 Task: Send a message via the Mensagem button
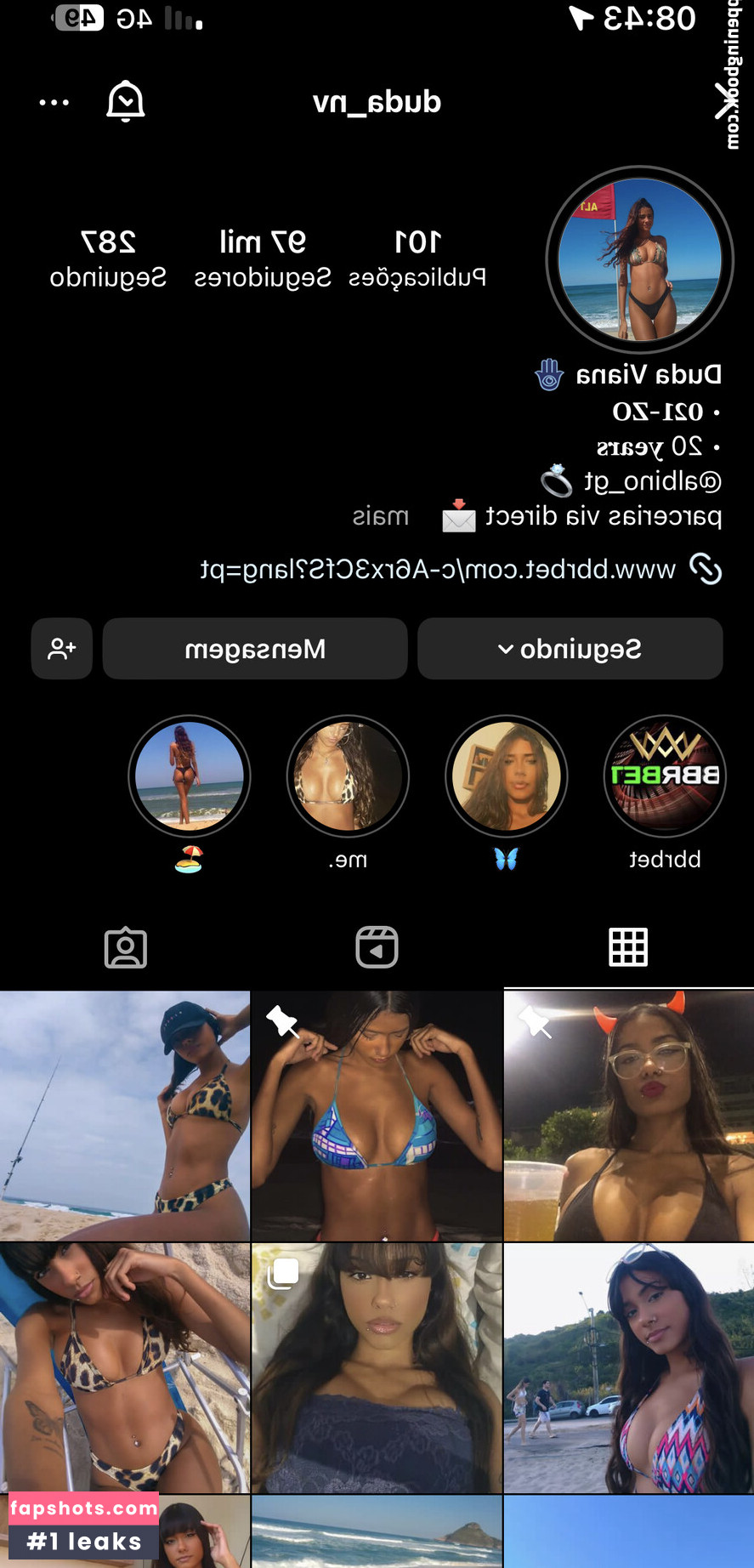pos(254,648)
